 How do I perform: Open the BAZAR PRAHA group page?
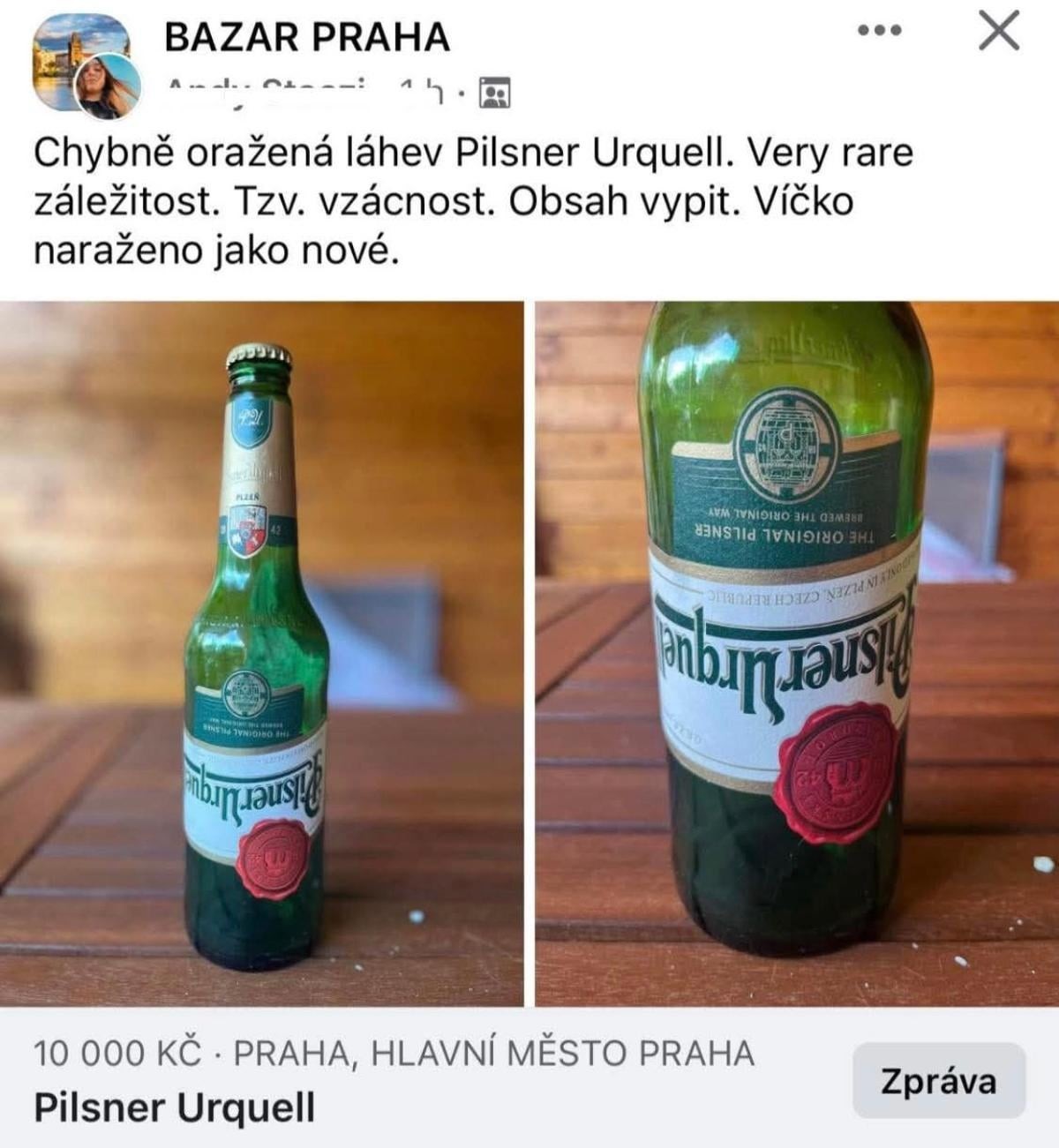pos(307,37)
